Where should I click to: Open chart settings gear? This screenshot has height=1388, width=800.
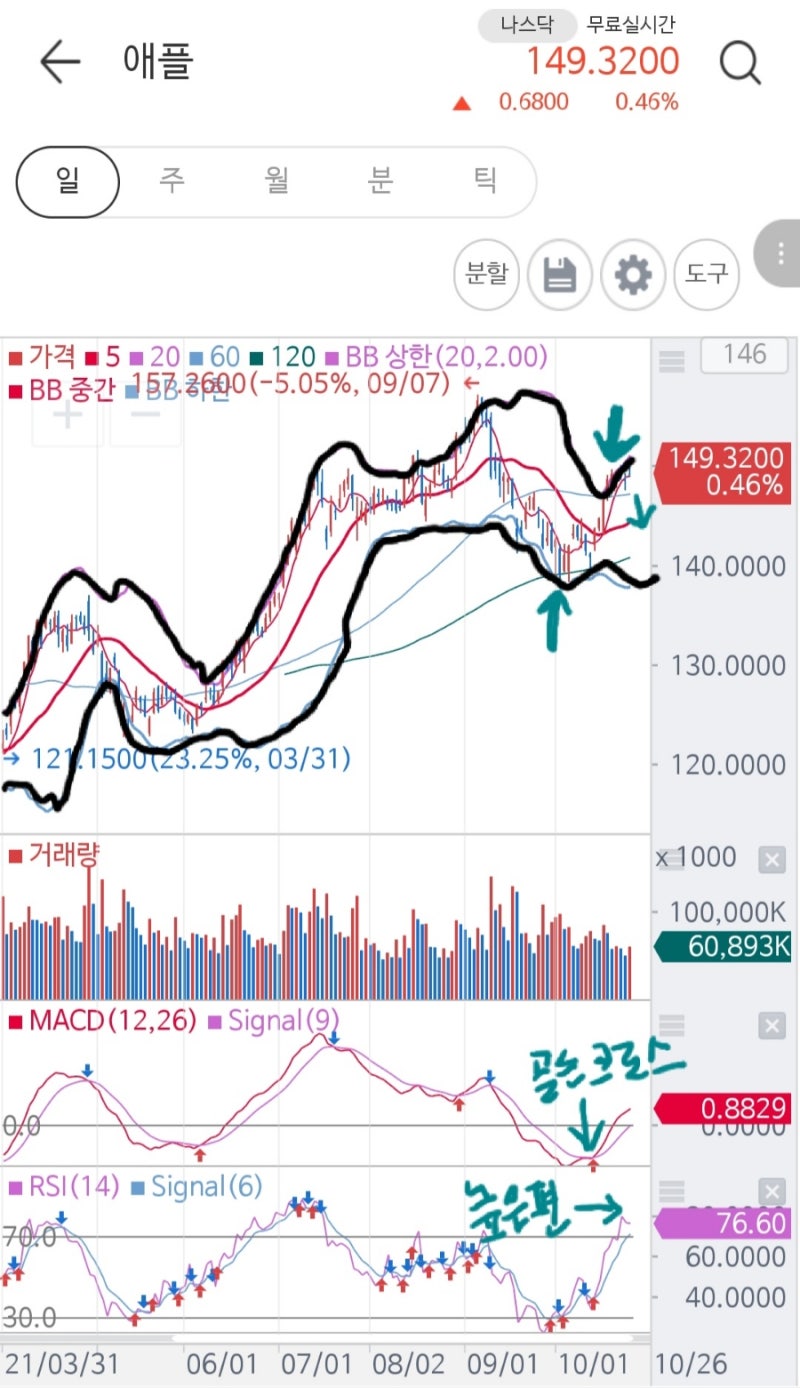(633, 274)
